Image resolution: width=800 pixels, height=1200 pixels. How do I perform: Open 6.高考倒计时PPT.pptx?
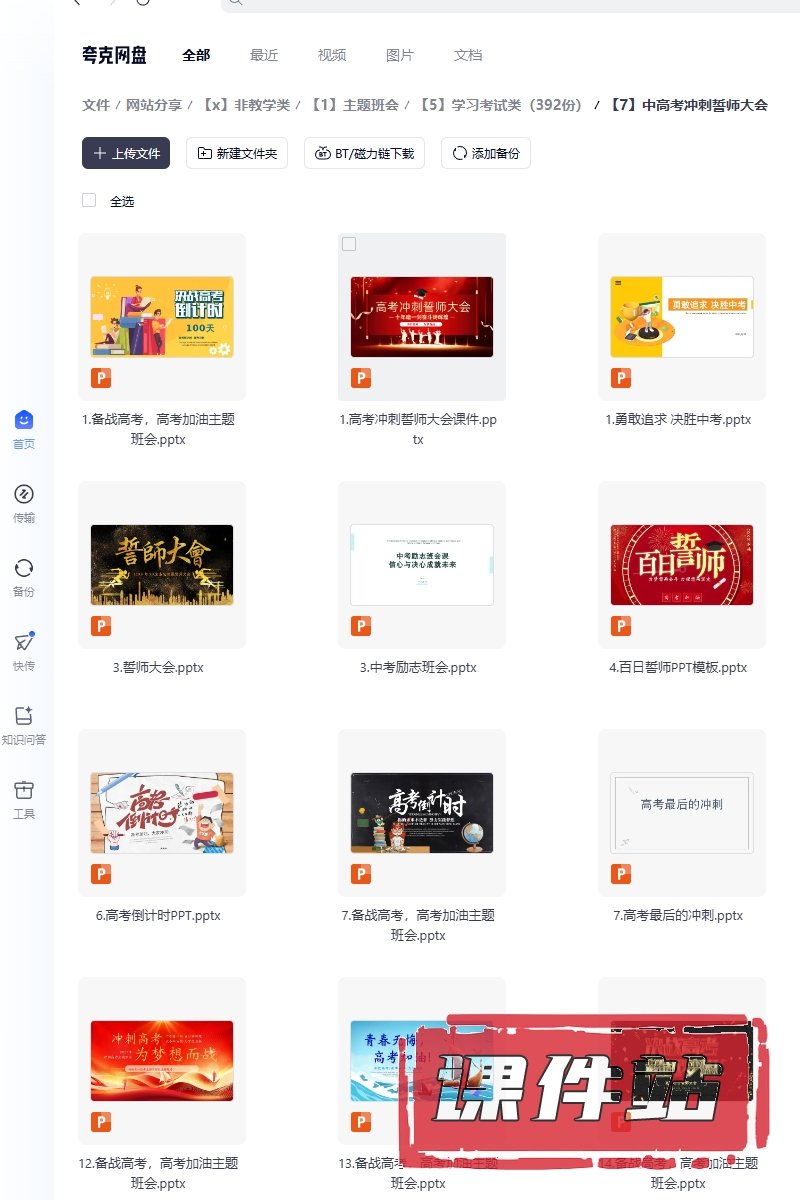click(x=161, y=813)
